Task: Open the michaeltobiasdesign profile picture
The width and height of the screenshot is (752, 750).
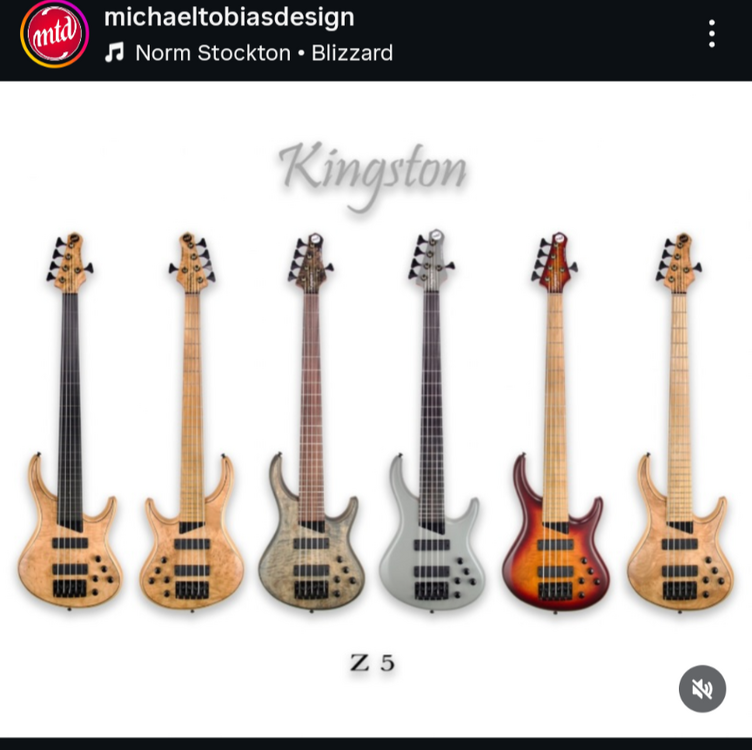Action: 55,35
